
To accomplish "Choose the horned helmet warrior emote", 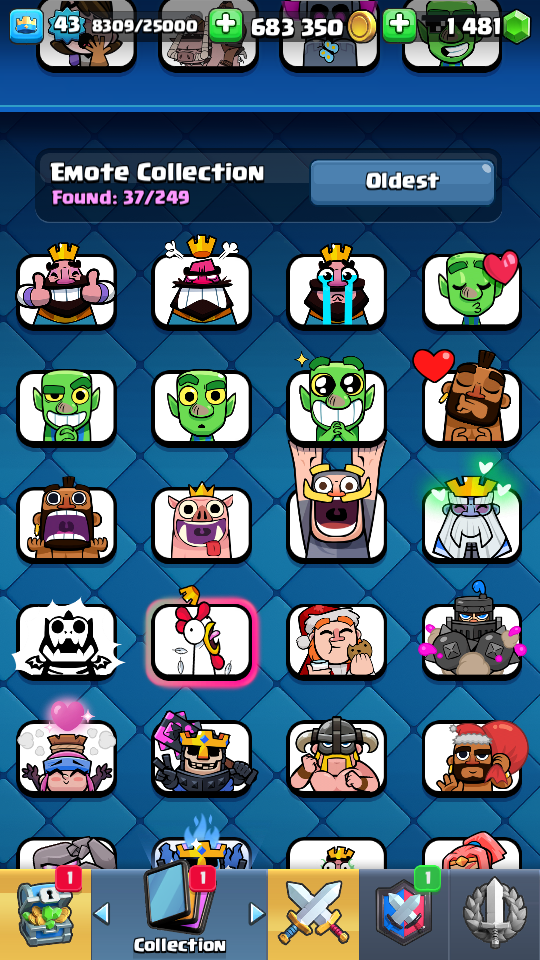I will [x=337, y=757].
